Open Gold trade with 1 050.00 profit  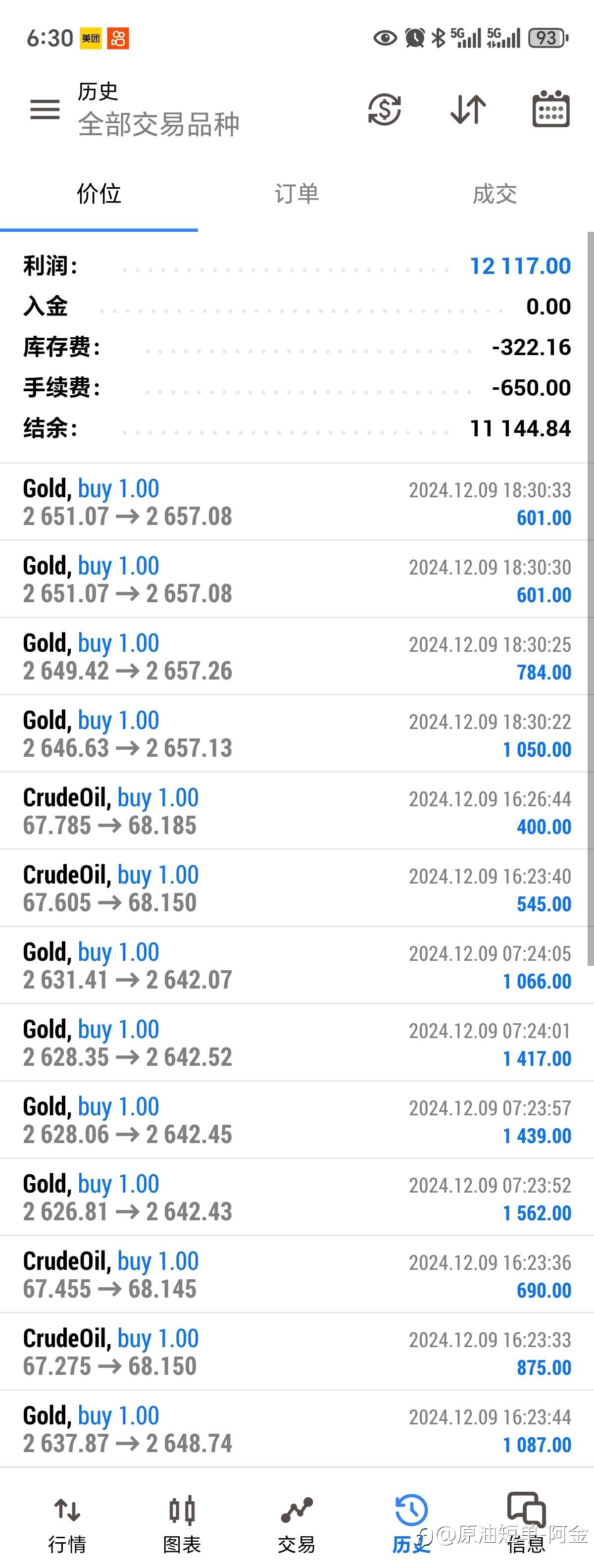(x=297, y=734)
